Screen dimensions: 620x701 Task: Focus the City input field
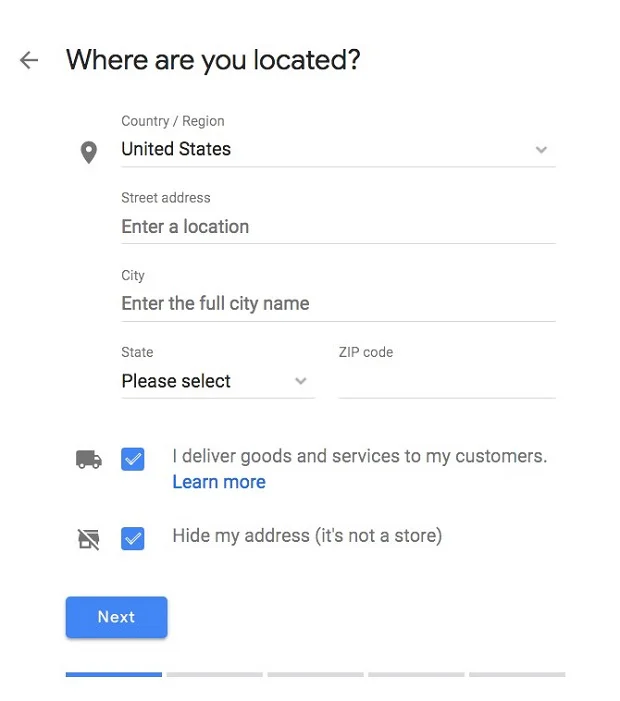[337, 304]
